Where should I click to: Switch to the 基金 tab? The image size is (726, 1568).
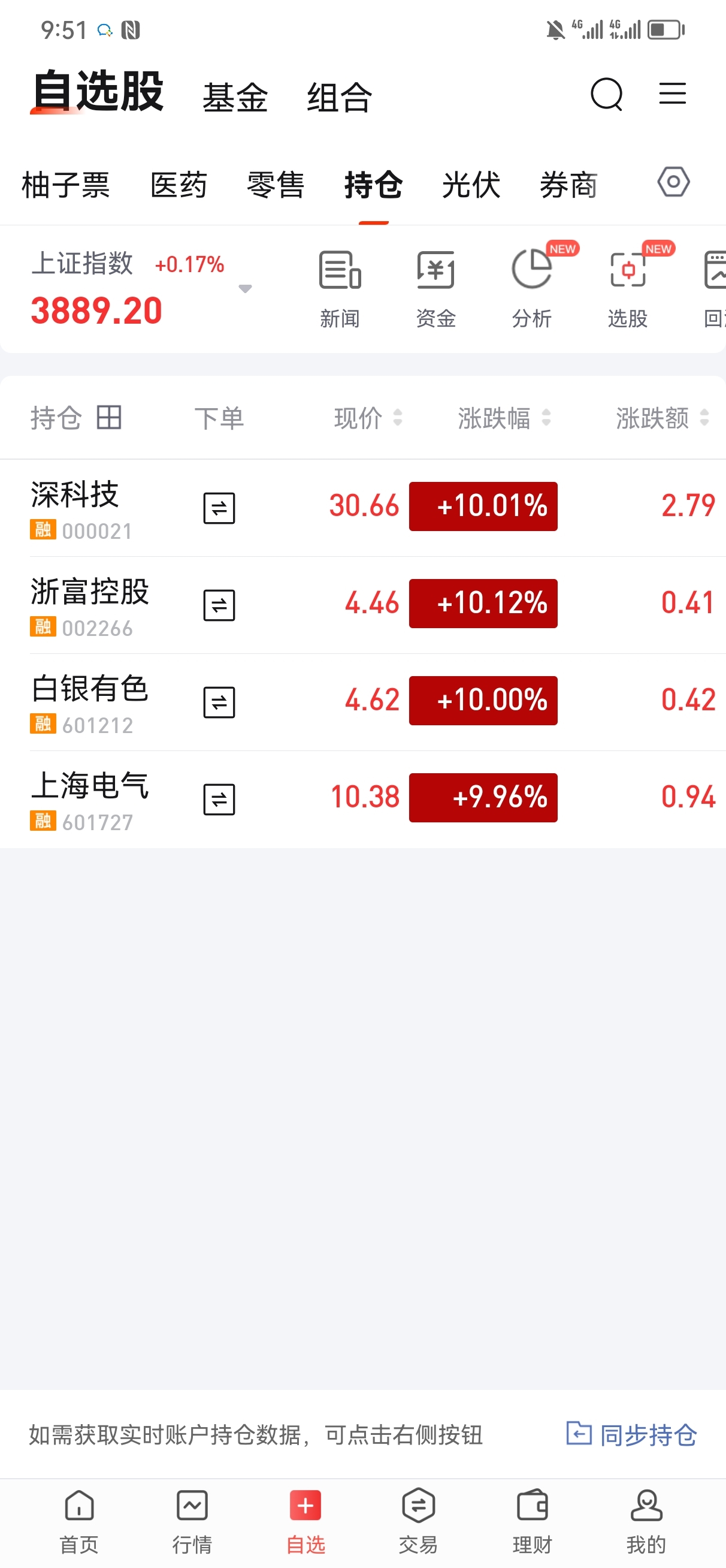click(x=235, y=97)
